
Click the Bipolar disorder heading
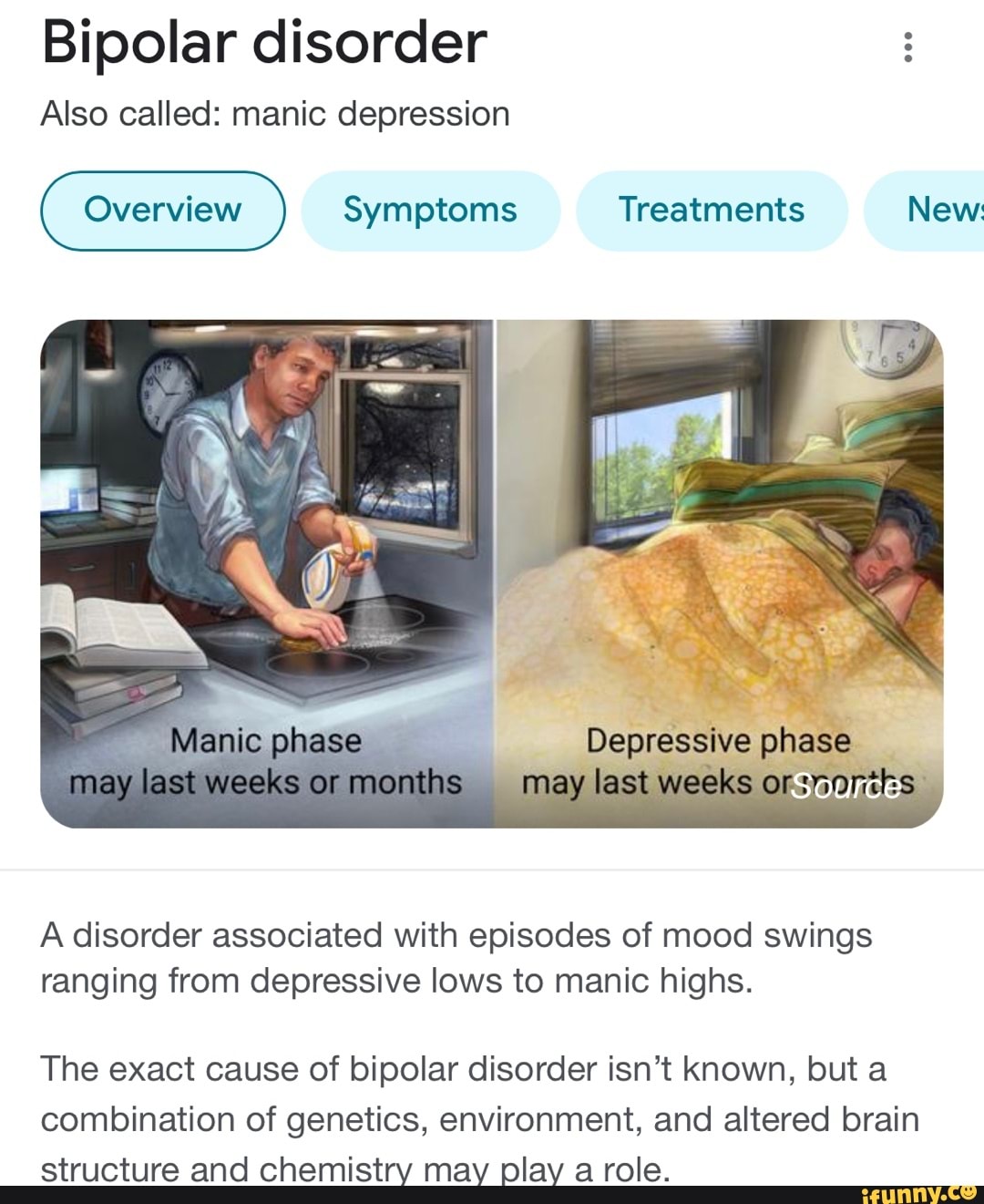click(x=264, y=42)
